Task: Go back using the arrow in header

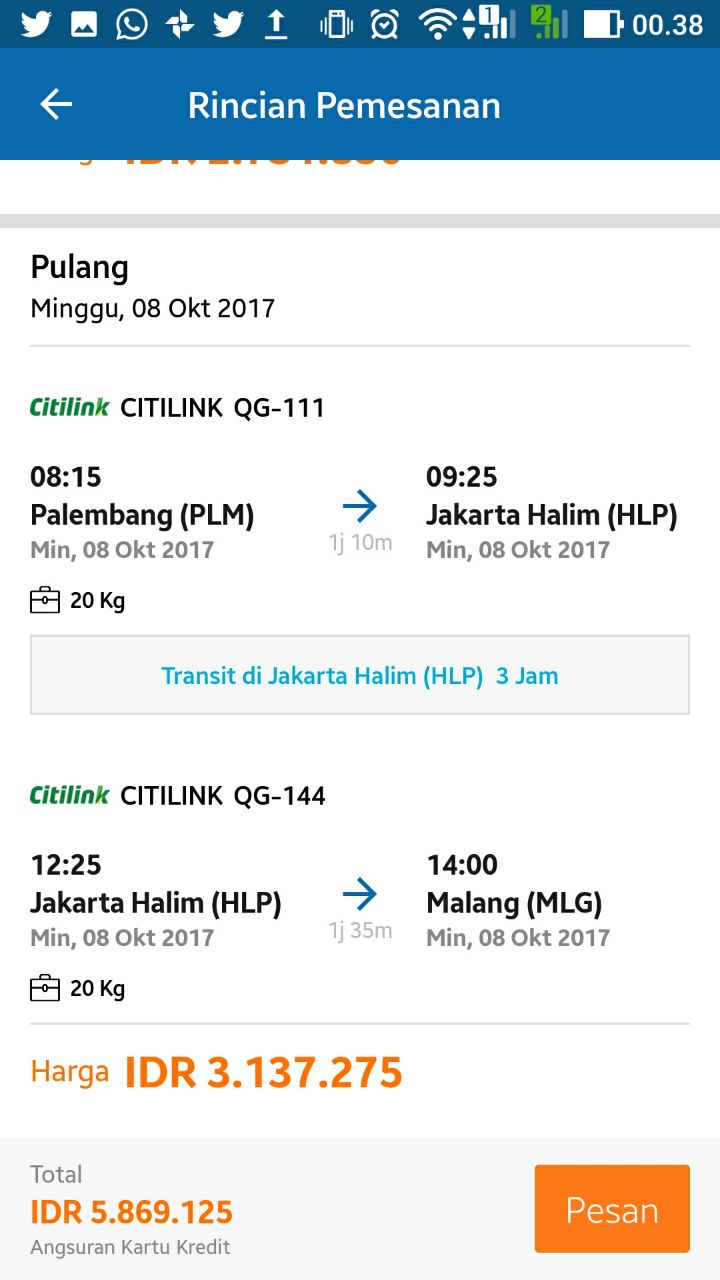Action: (56, 105)
